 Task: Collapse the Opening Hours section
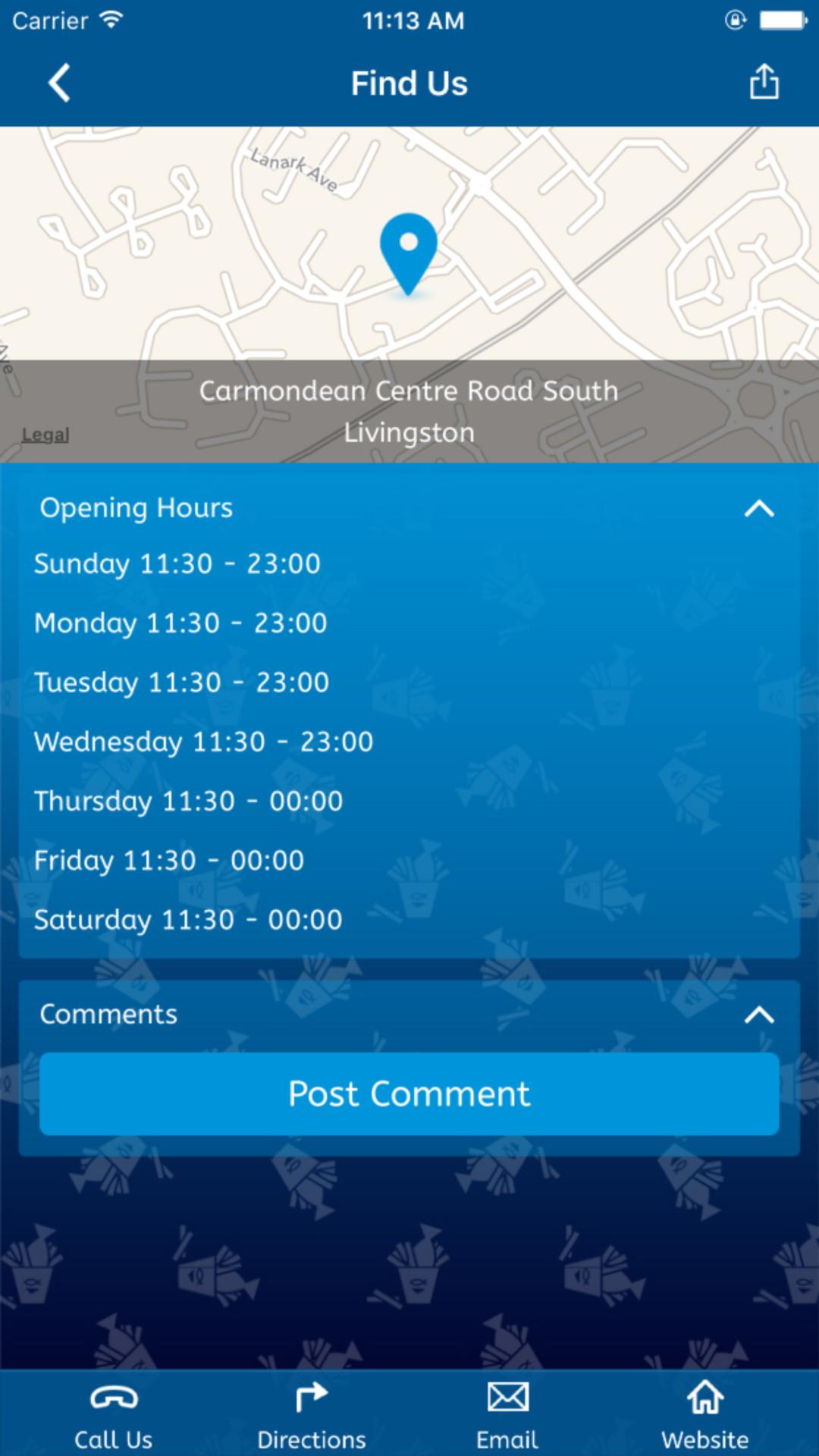(758, 508)
